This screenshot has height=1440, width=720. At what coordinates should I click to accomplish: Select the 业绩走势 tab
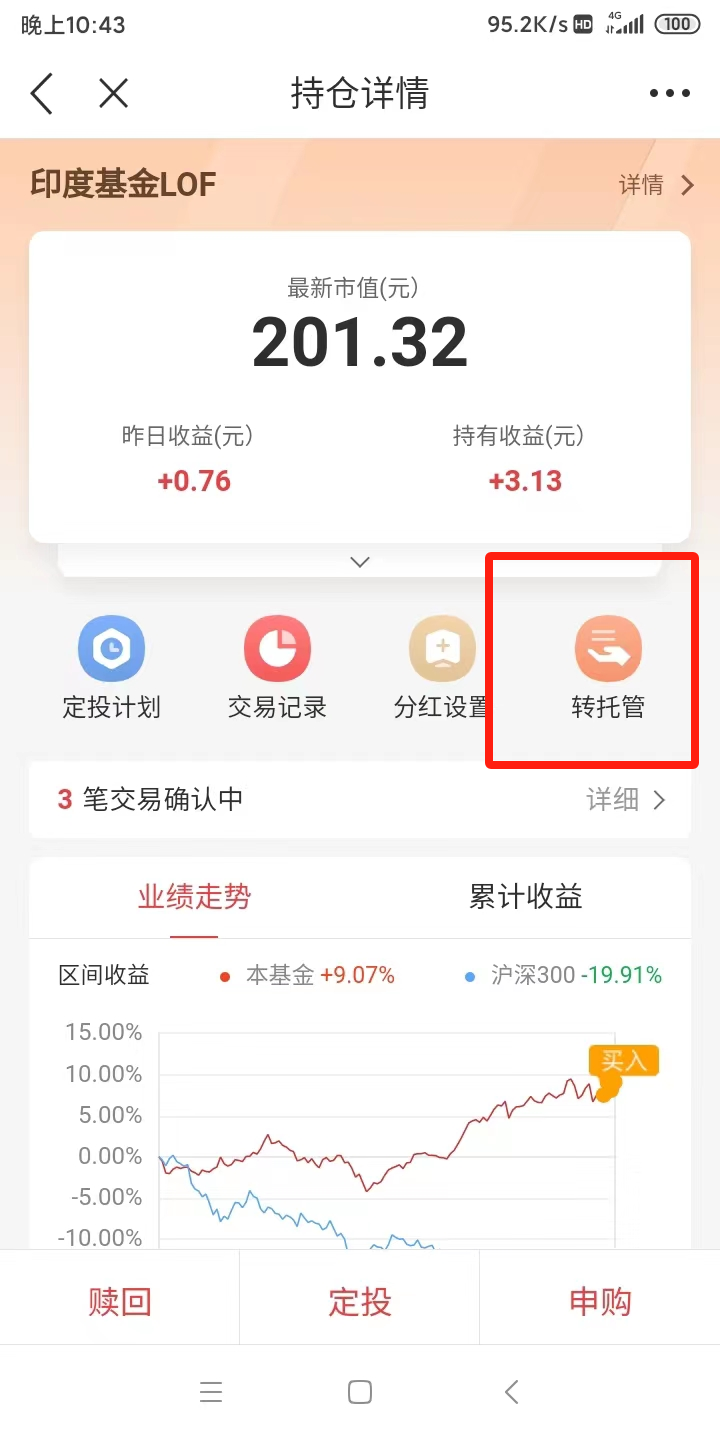pyautogui.click(x=193, y=898)
